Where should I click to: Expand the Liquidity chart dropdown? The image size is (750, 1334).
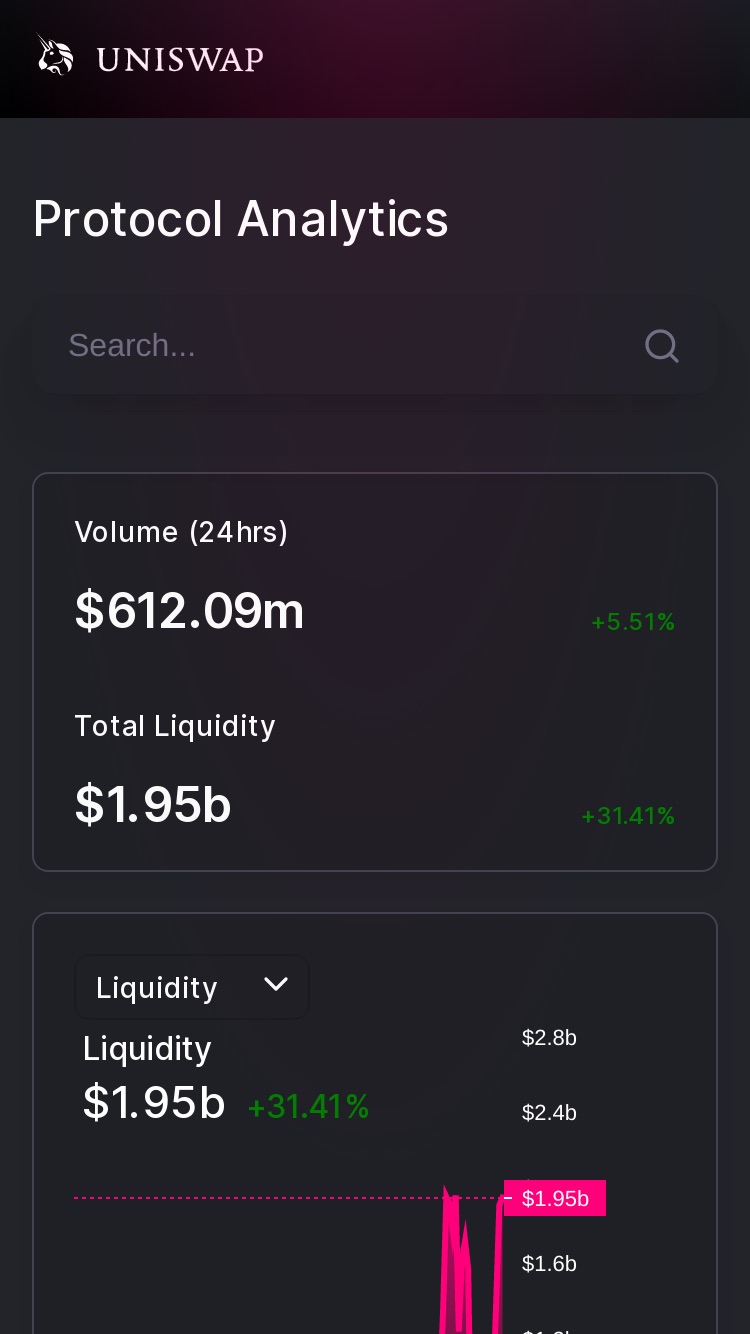pos(192,987)
